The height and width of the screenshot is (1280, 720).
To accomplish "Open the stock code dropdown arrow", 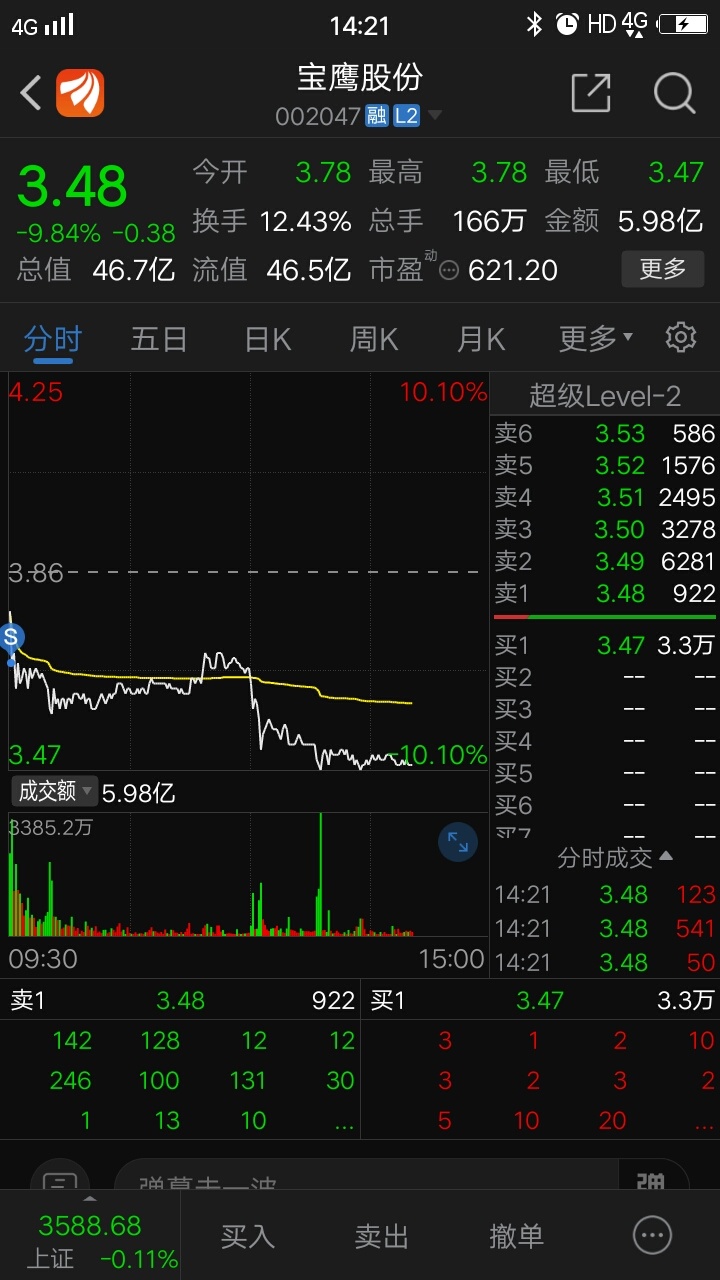I will 434,116.
